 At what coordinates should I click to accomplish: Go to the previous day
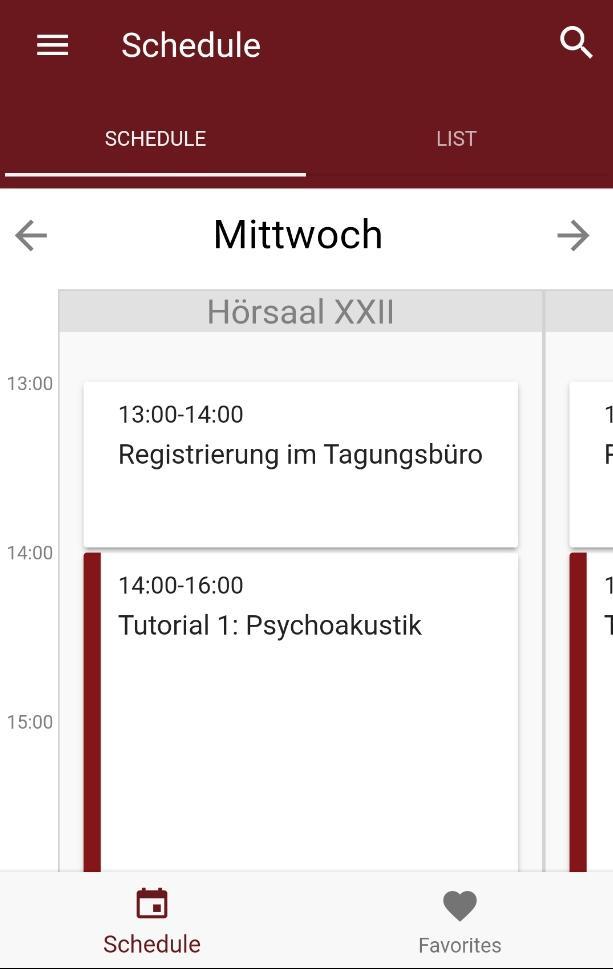click(31, 236)
